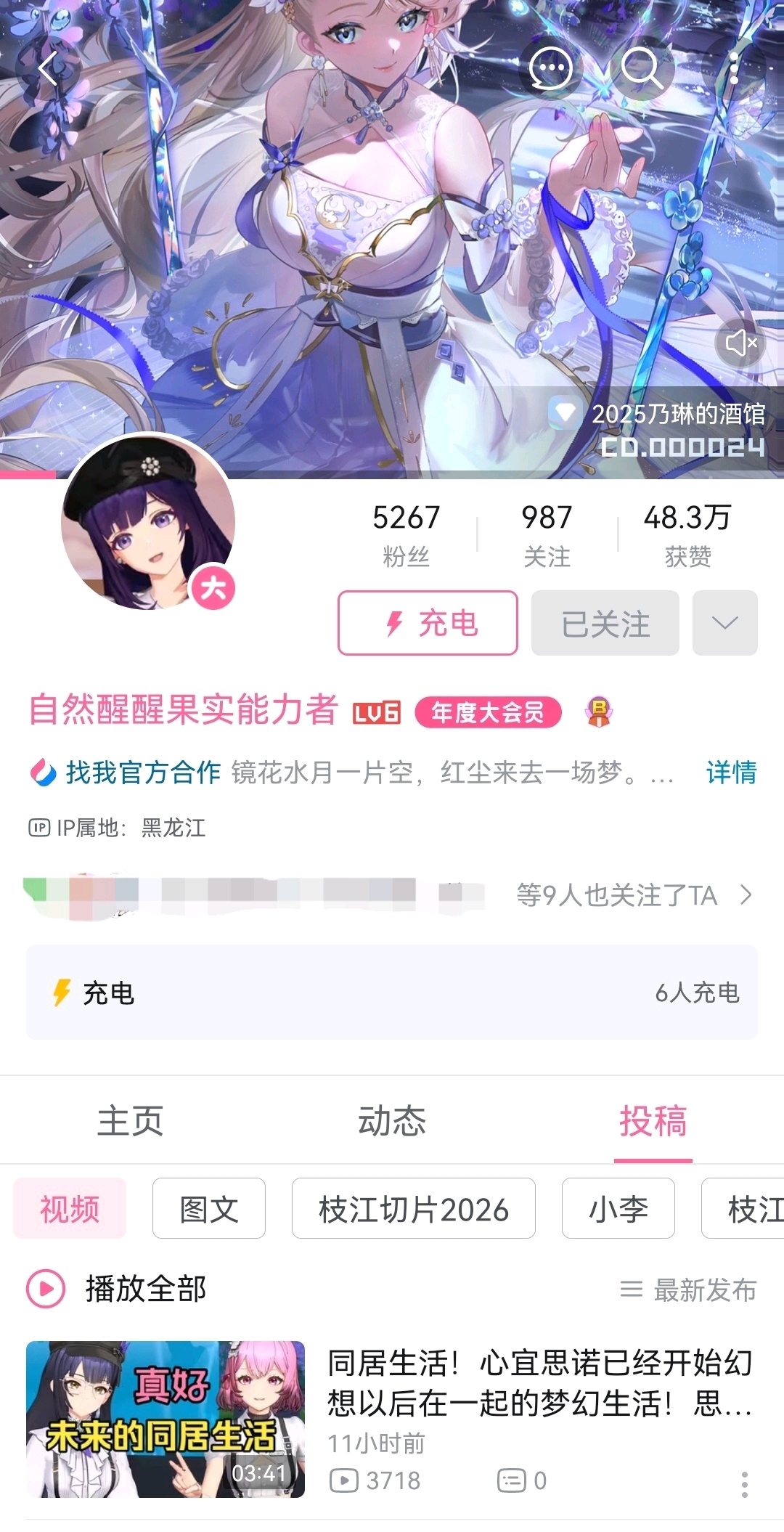The width and height of the screenshot is (784, 1532).
Task: Open 详情 to read the full bio
Action: tap(731, 772)
